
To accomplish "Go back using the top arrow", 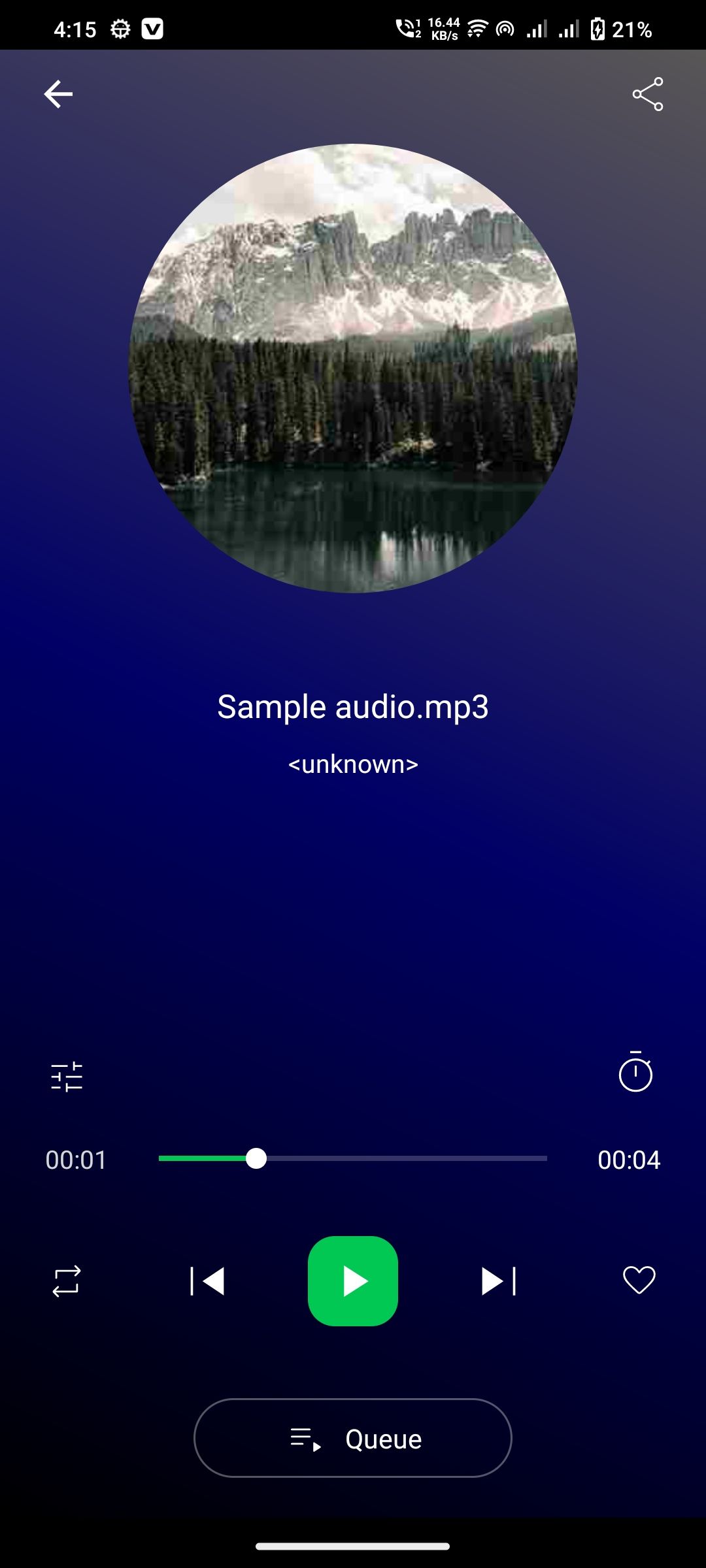I will pyautogui.click(x=58, y=94).
